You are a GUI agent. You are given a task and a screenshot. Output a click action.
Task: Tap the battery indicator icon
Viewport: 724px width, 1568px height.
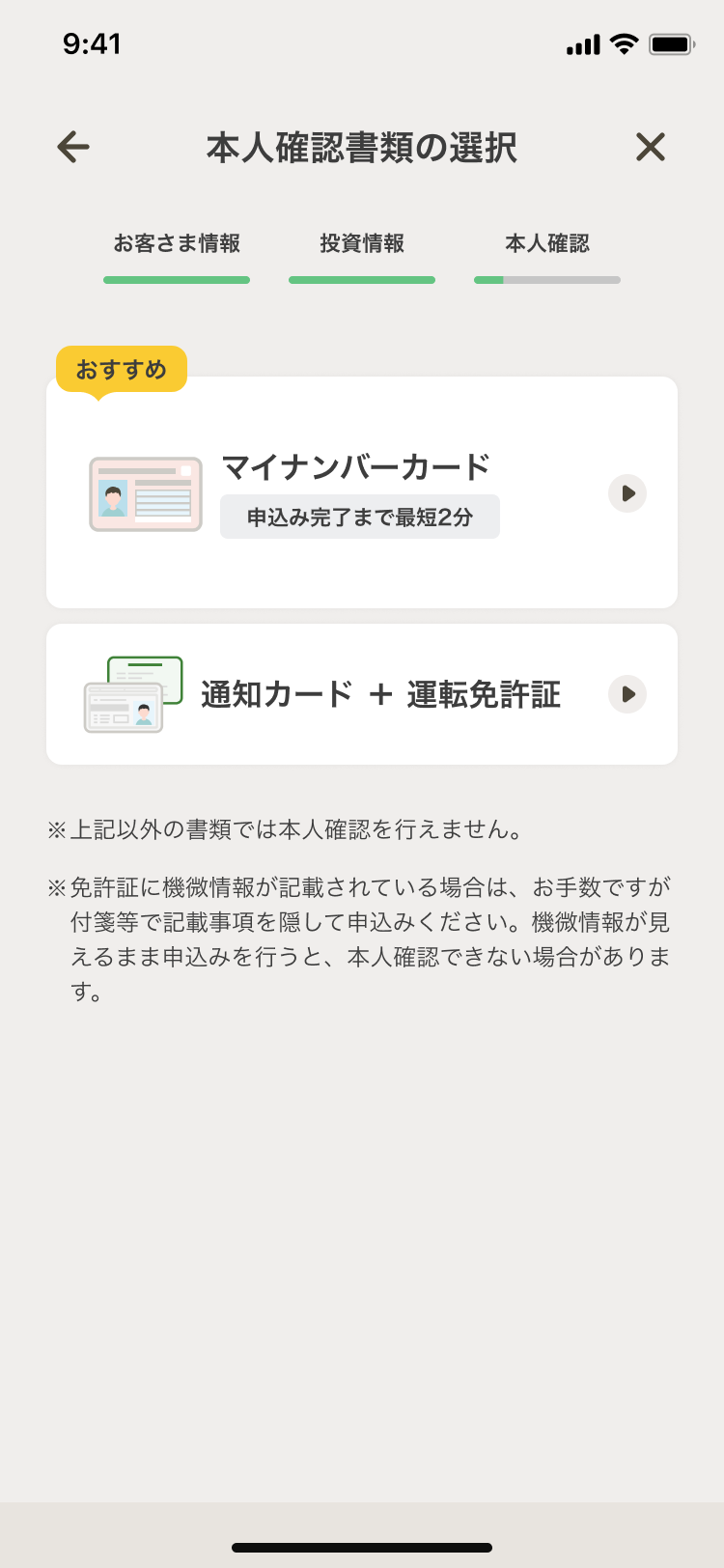click(671, 42)
